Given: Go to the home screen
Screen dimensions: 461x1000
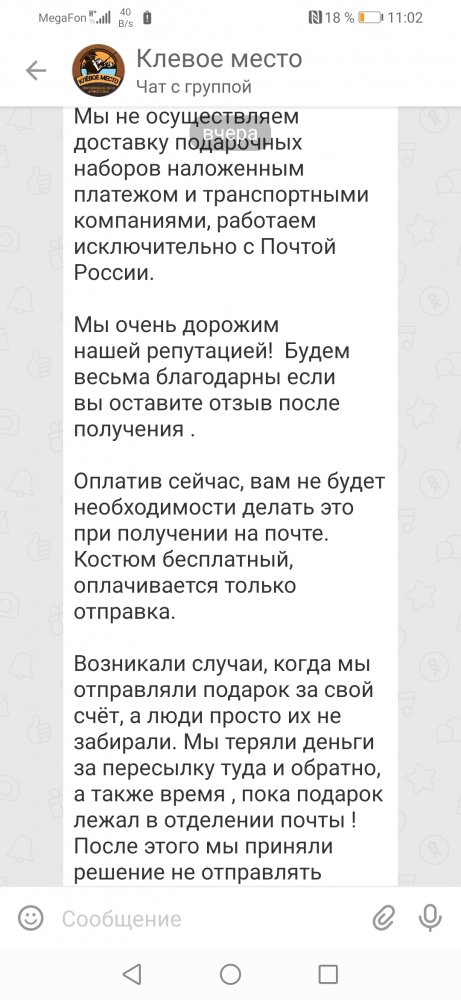Looking at the screenshot, I should [x=230, y=974].
